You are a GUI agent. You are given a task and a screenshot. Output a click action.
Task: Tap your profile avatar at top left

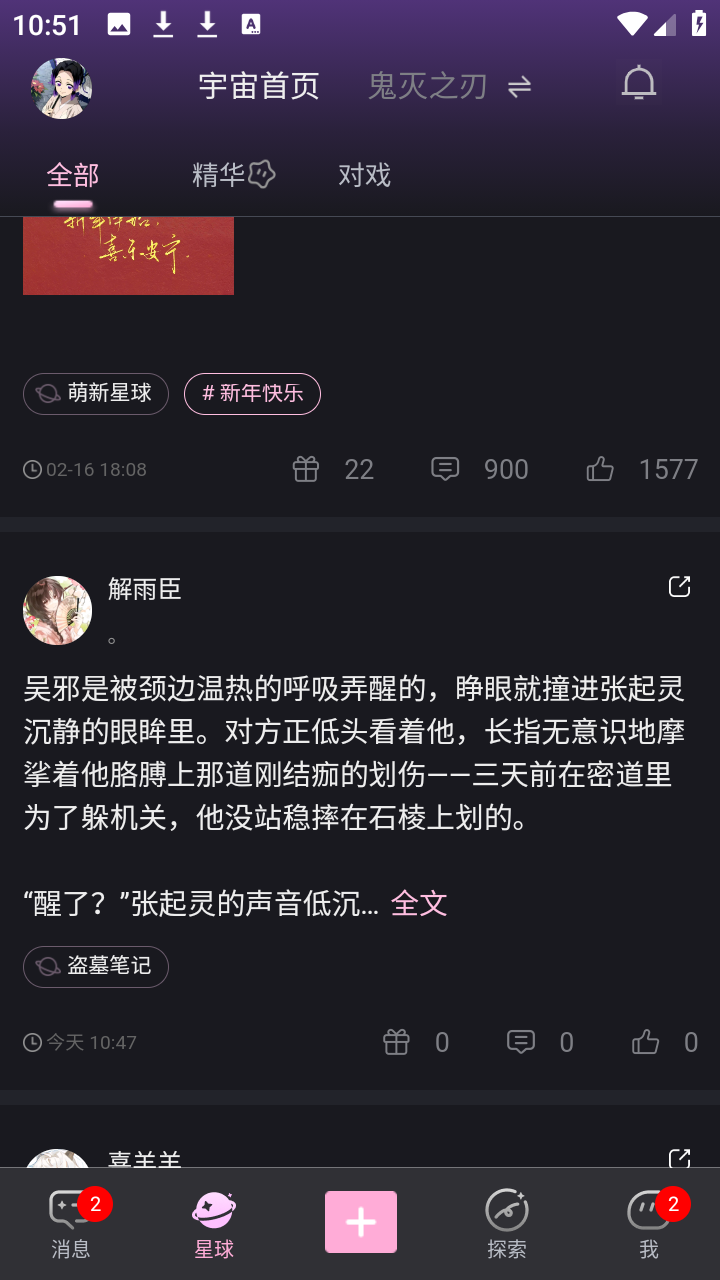click(x=62, y=88)
